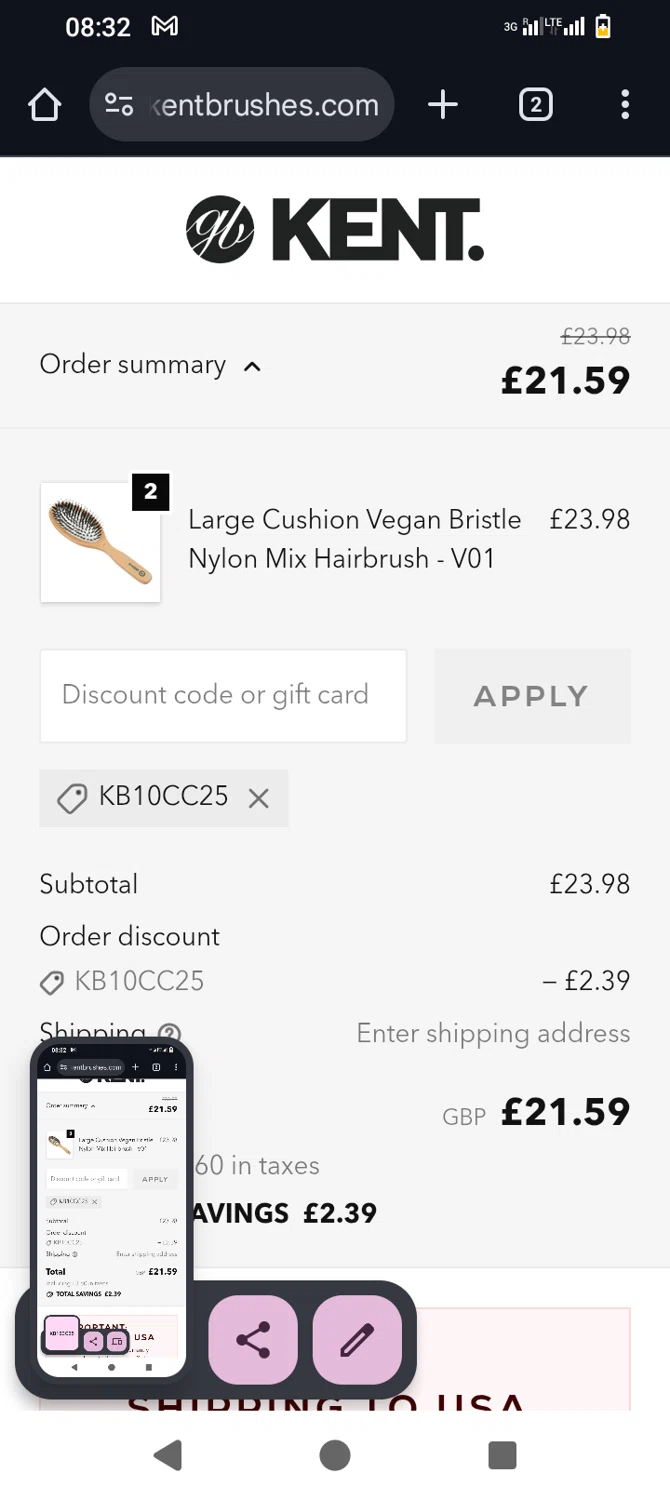Remove the KB10CC25 discount code
The width and height of the screenshot is (670, 1500).
tap(259, 798)
